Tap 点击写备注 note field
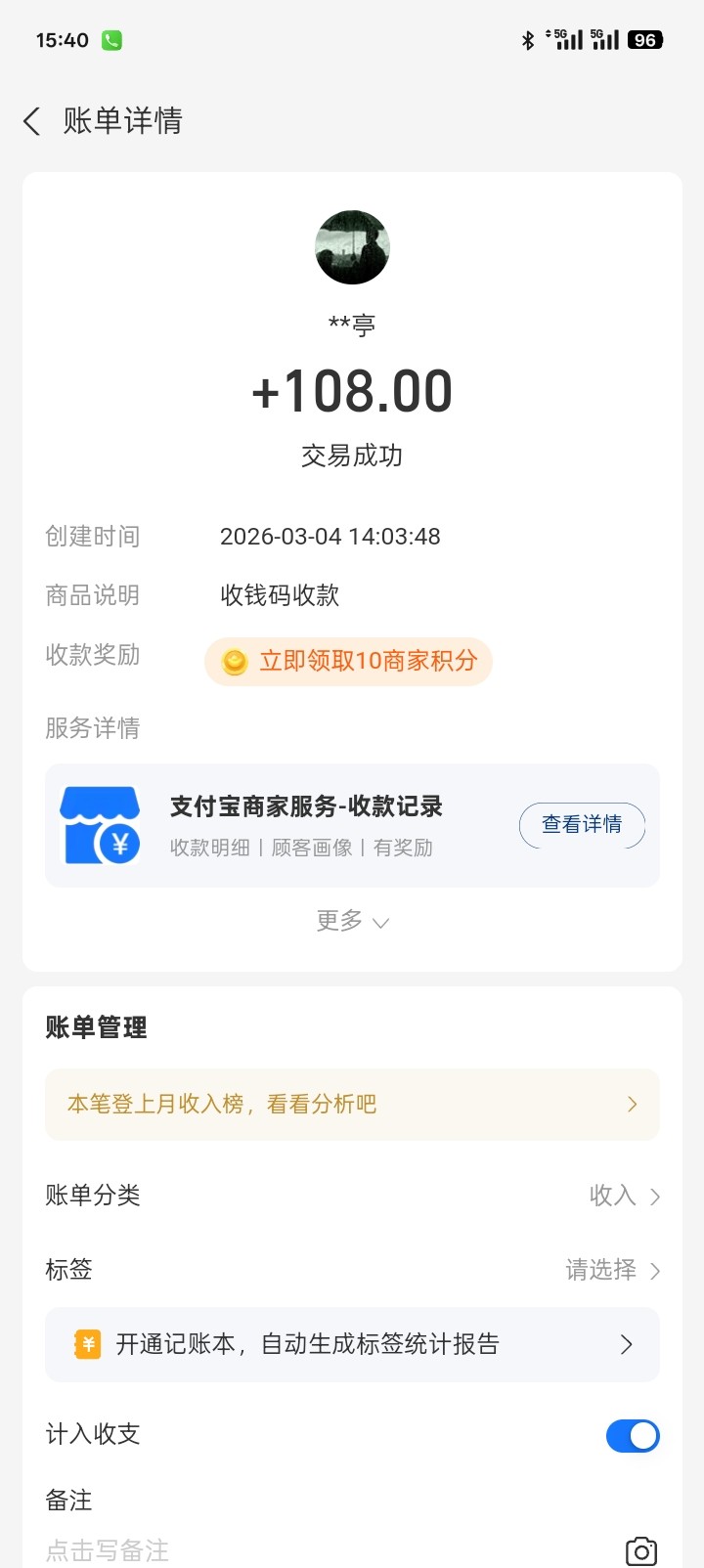Viewport: 704px width, 1568px height. [x=108, y=1550]
